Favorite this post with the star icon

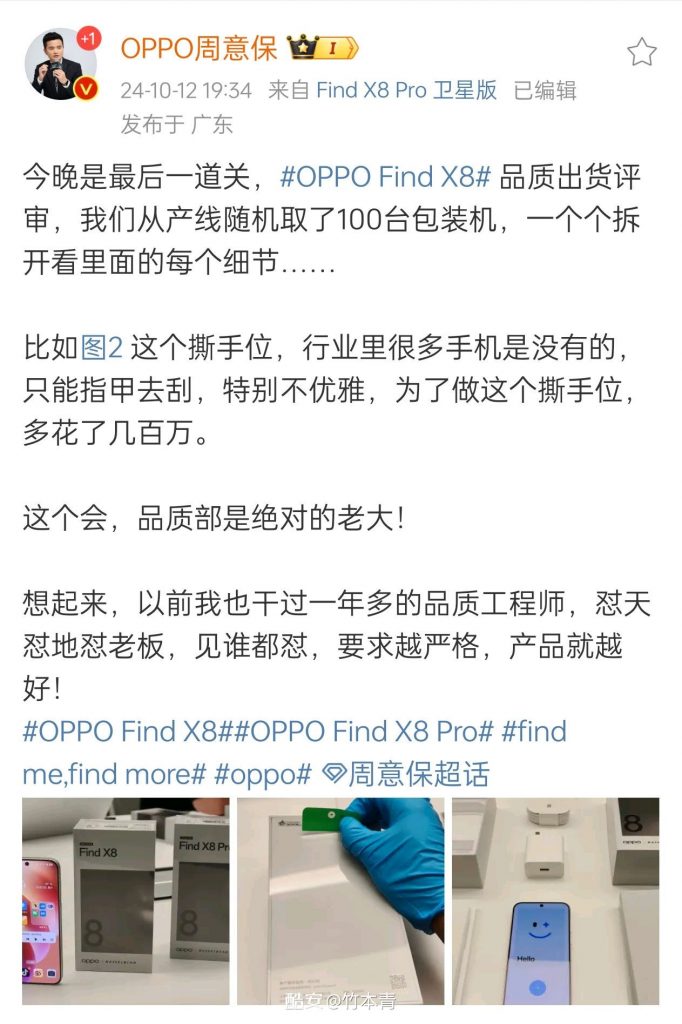click(641, 52)
